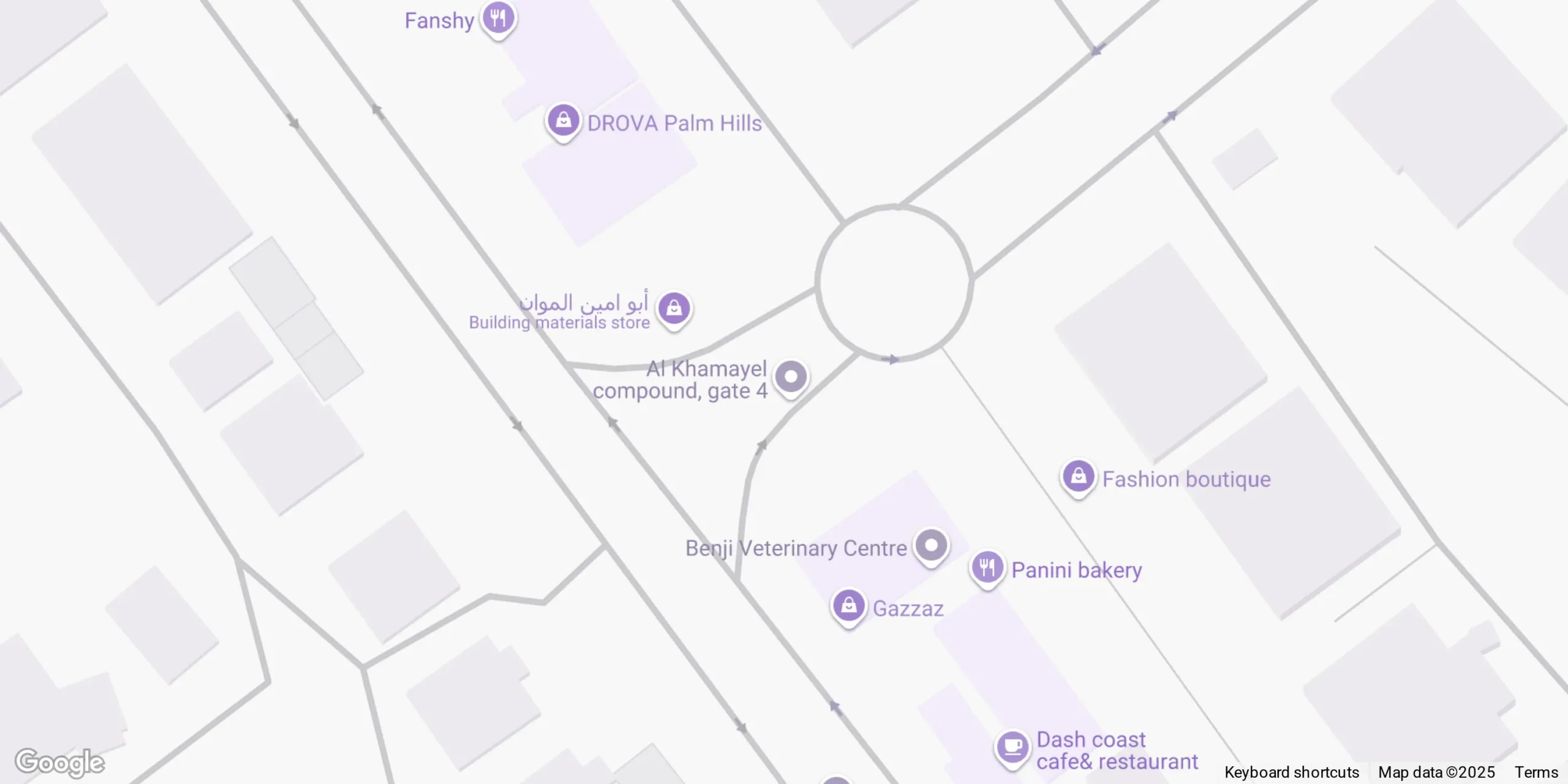Open Al Khamayel compound gate 4 marker
Screen dimensions: 1568x784
pos(791,377)
